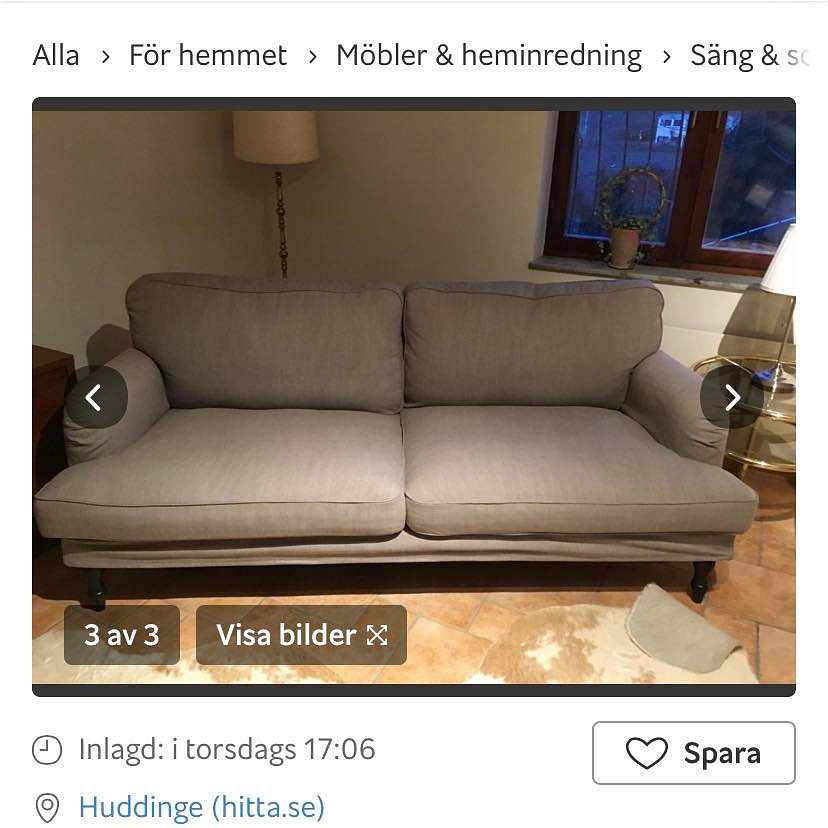The height and width of the screenshot is (828, 828).
Task: Open Huddinge location on hitta.se
Action: pyautogui.click(x=201, y=807)
